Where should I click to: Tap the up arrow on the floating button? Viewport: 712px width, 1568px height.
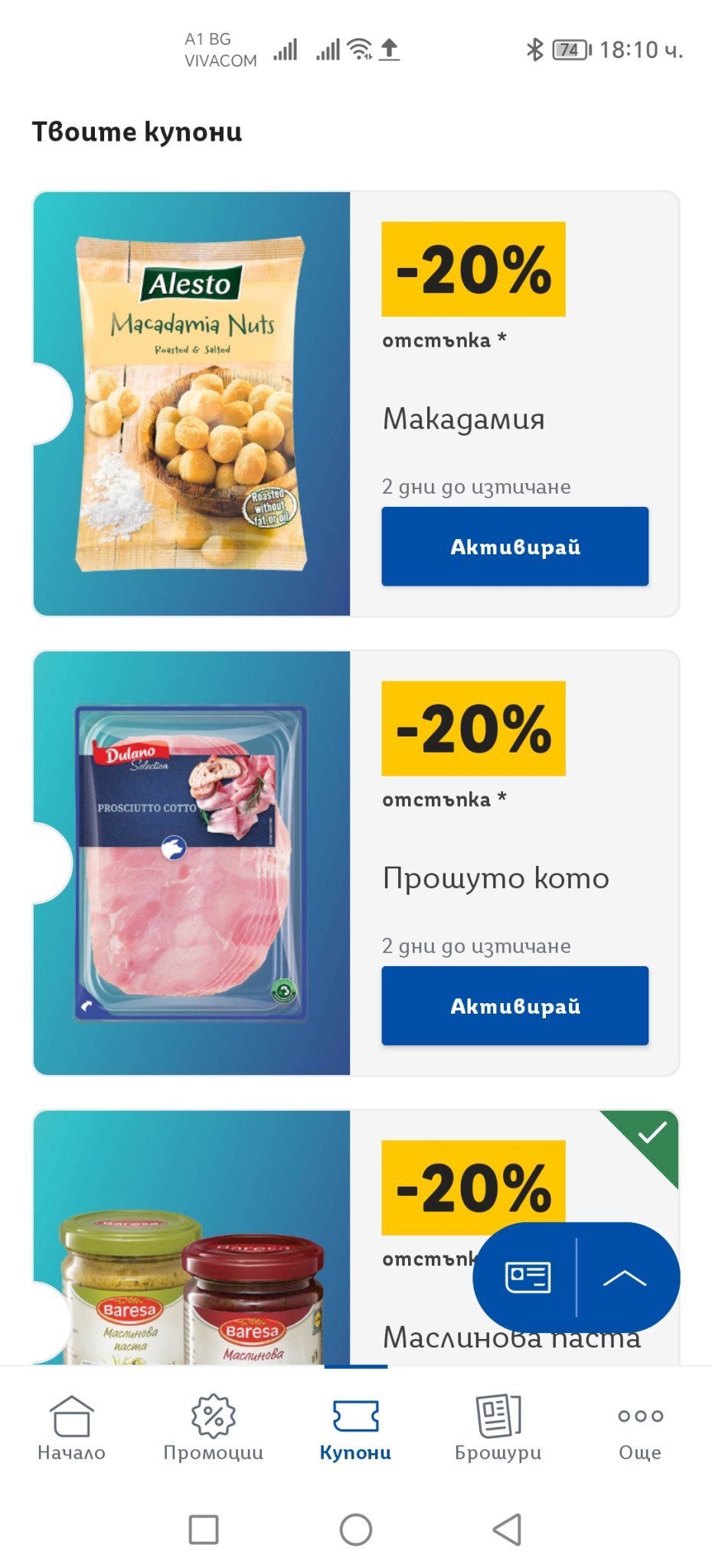[625, 1277]
